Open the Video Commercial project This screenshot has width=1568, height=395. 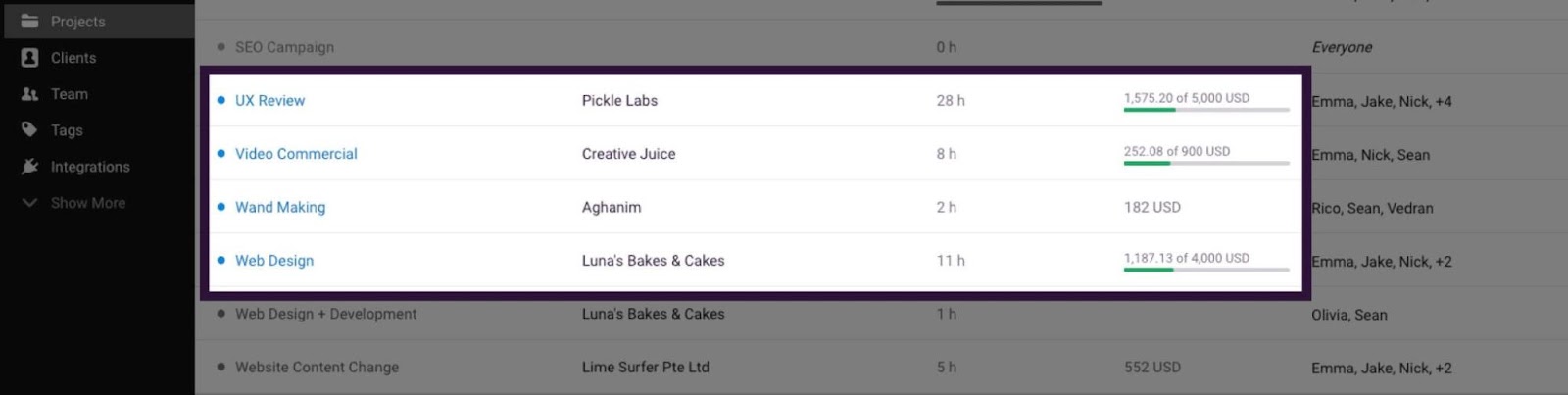(296, 154)
